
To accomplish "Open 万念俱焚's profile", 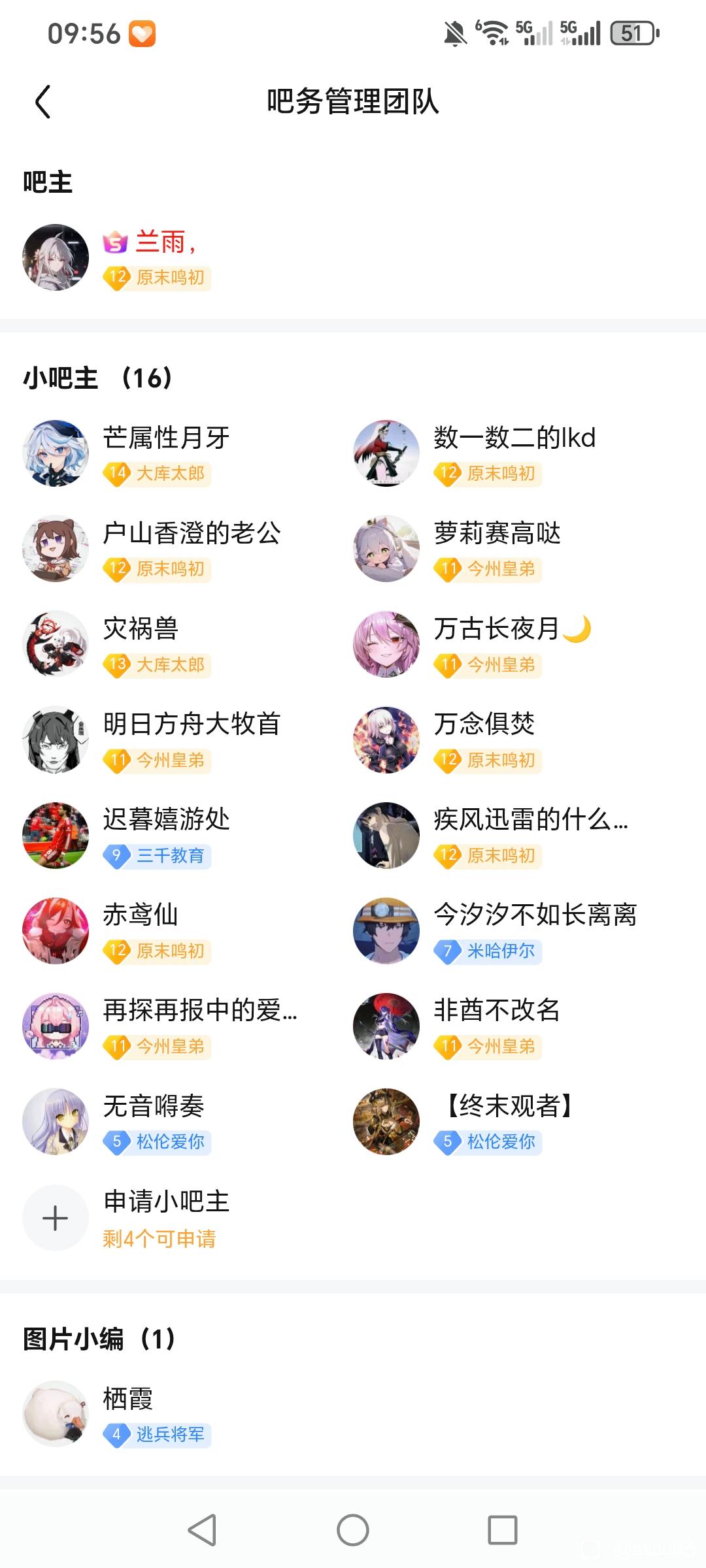I will 386,739.
